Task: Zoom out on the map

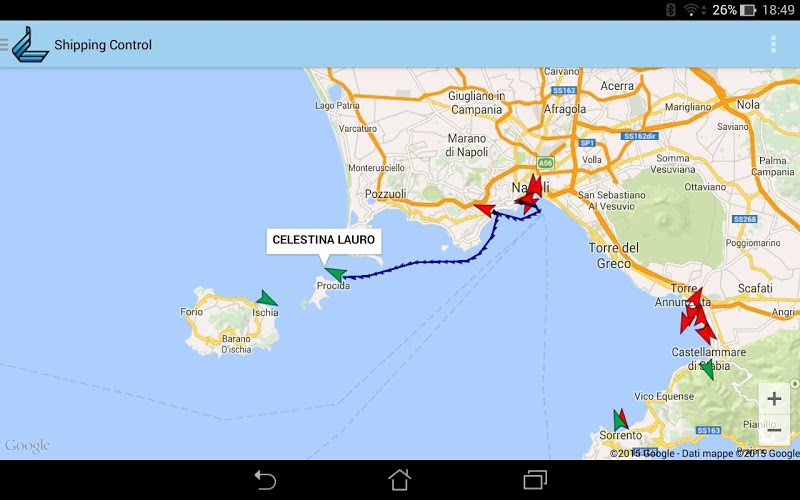Action: (774, 431)
